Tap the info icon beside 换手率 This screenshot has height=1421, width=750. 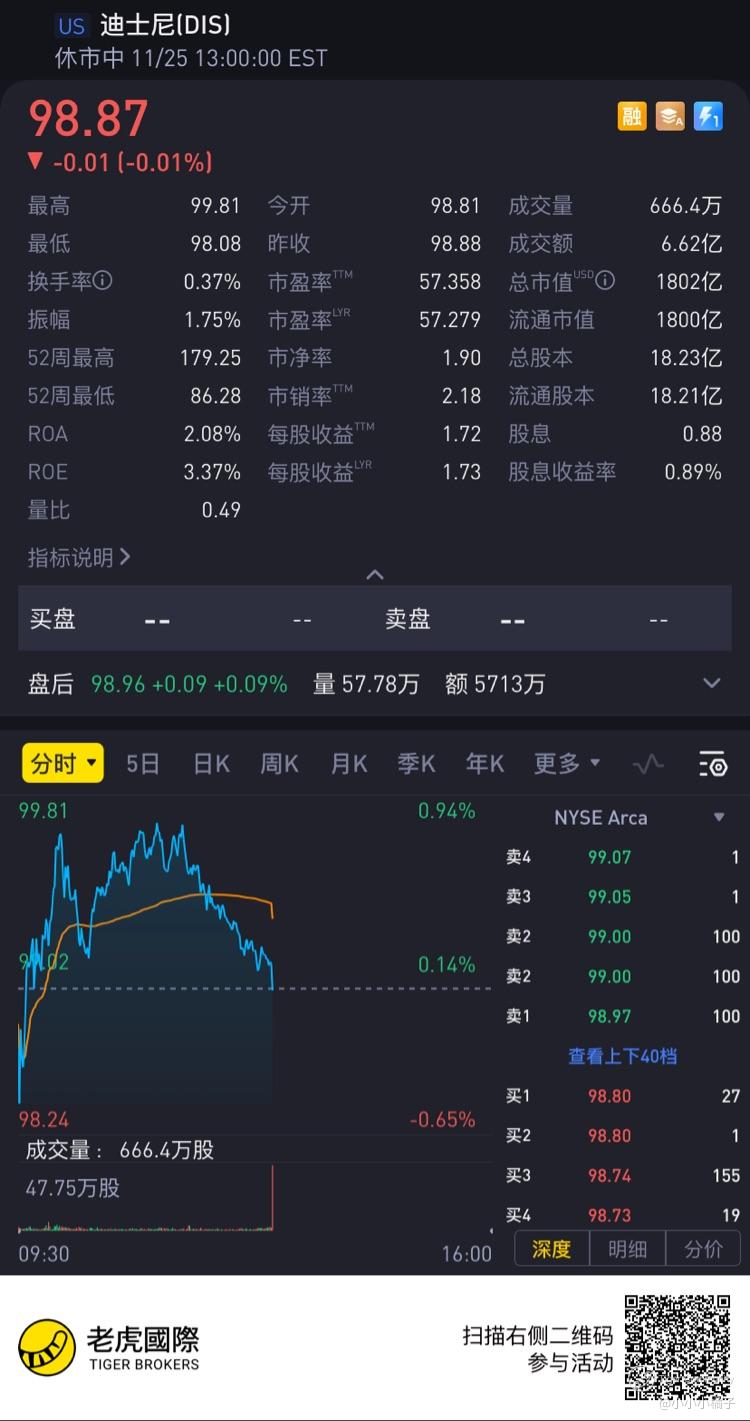click(103, 282)
